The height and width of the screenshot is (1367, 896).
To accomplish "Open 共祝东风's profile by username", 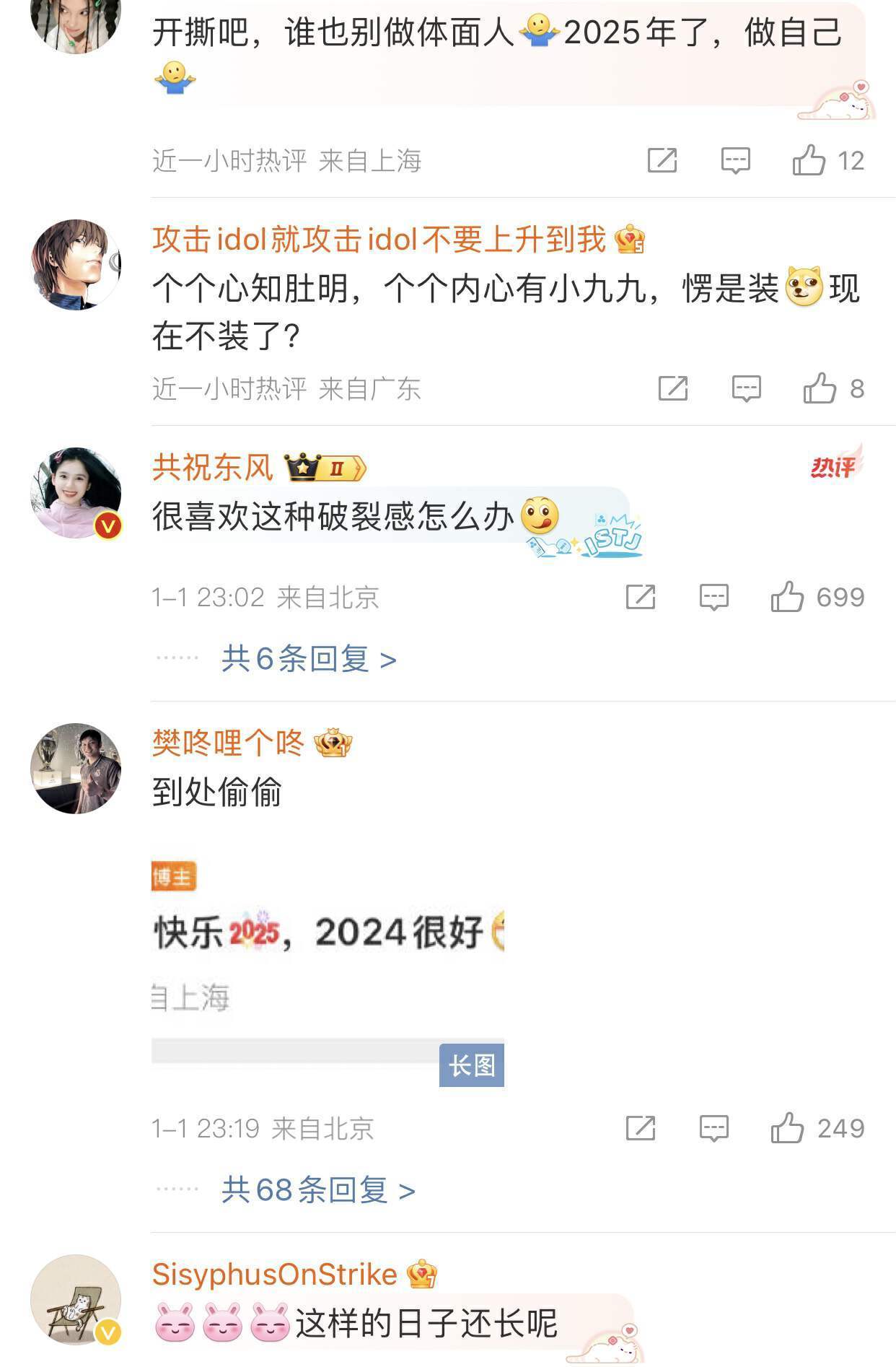I will [213, 468].
